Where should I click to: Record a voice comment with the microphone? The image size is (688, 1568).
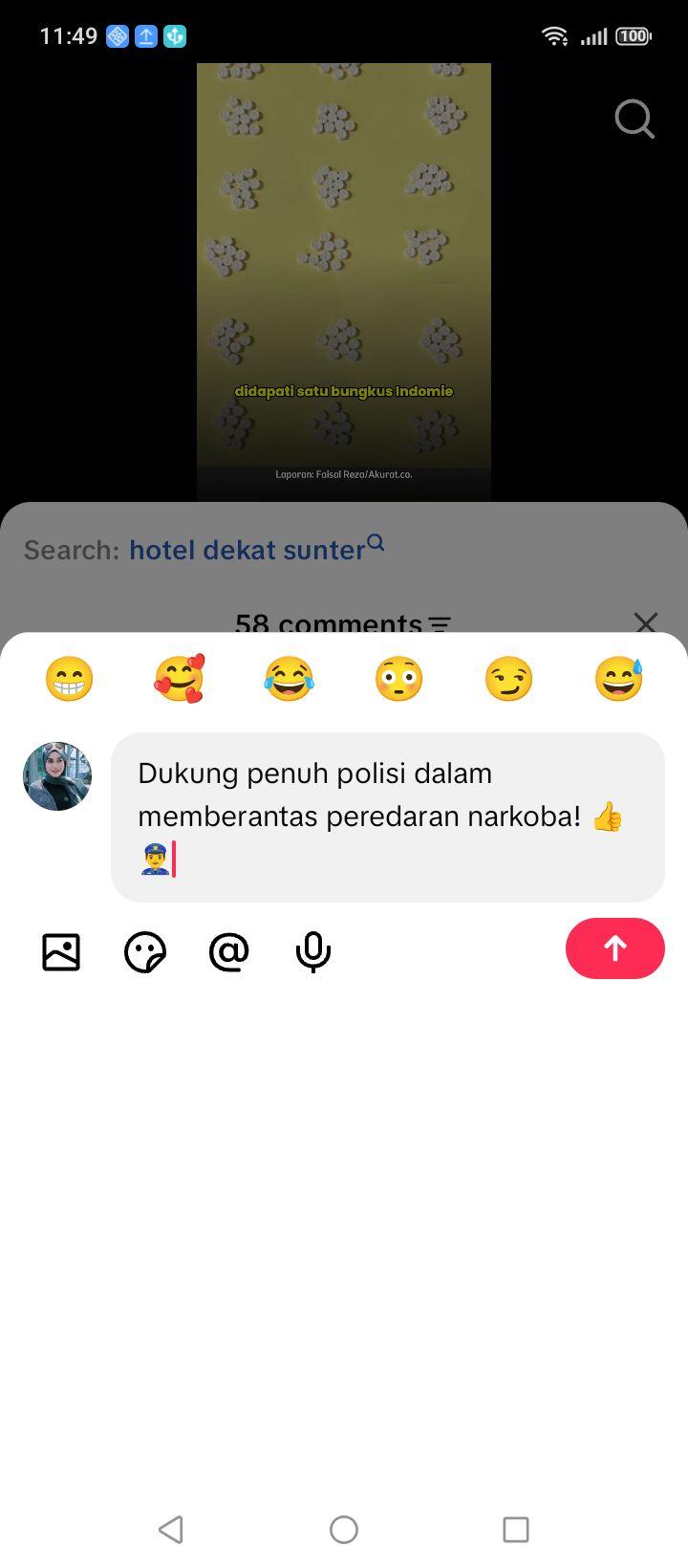coord(313,952)
